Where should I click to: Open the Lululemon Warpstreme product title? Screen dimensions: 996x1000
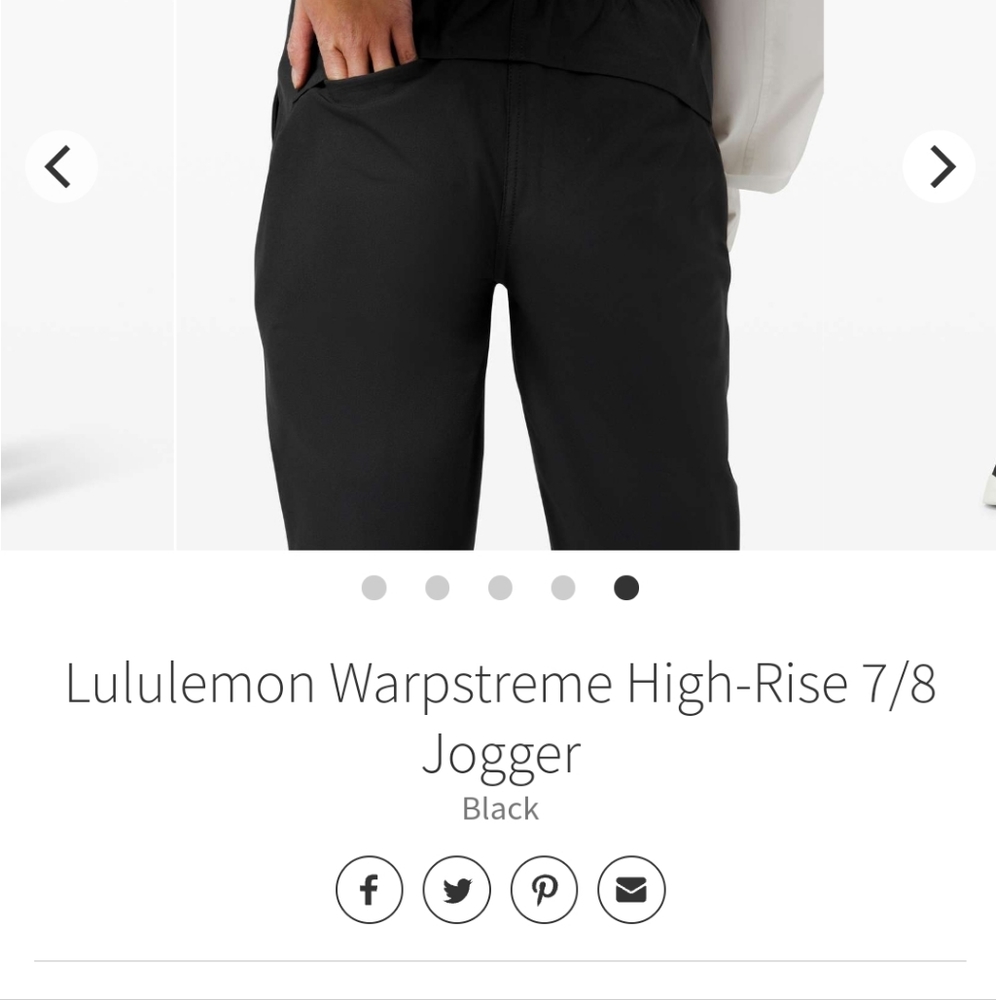click(x=498, y=683)
